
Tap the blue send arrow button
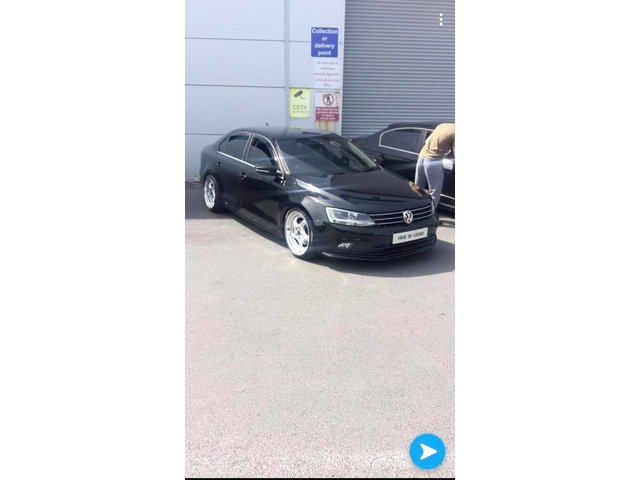427,451
